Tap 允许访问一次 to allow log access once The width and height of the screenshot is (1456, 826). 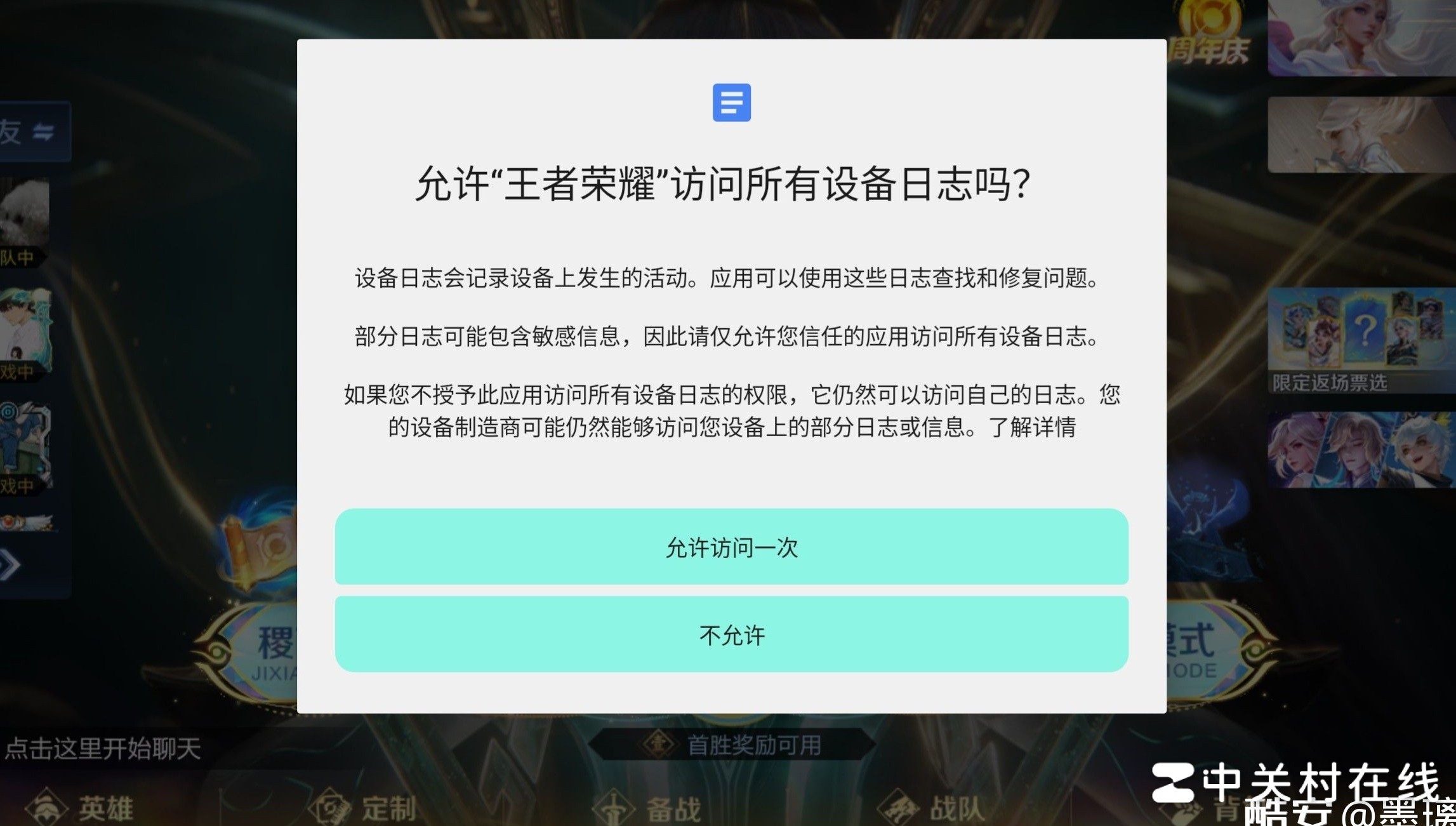click(x=731, y=547)
